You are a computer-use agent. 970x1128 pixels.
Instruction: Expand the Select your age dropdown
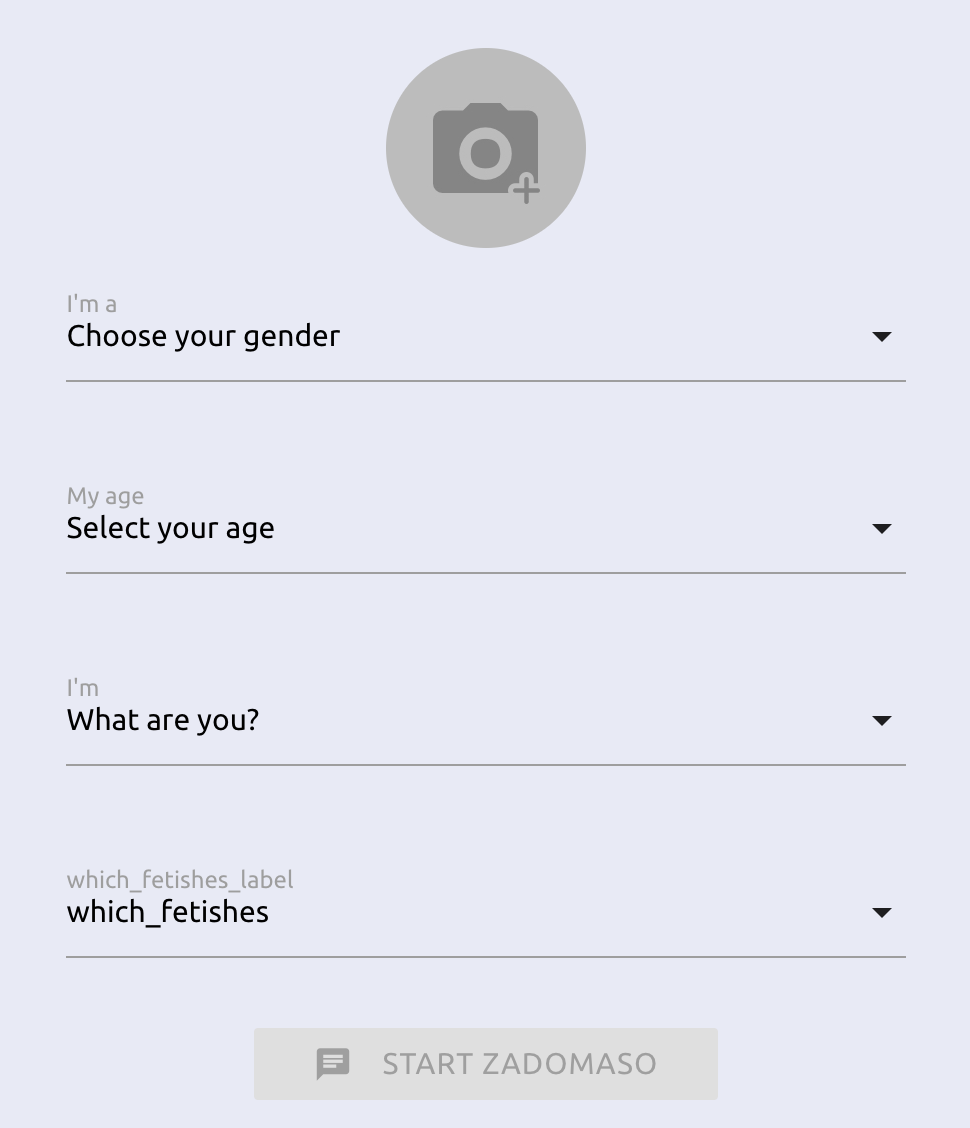[x=486, y=529]
